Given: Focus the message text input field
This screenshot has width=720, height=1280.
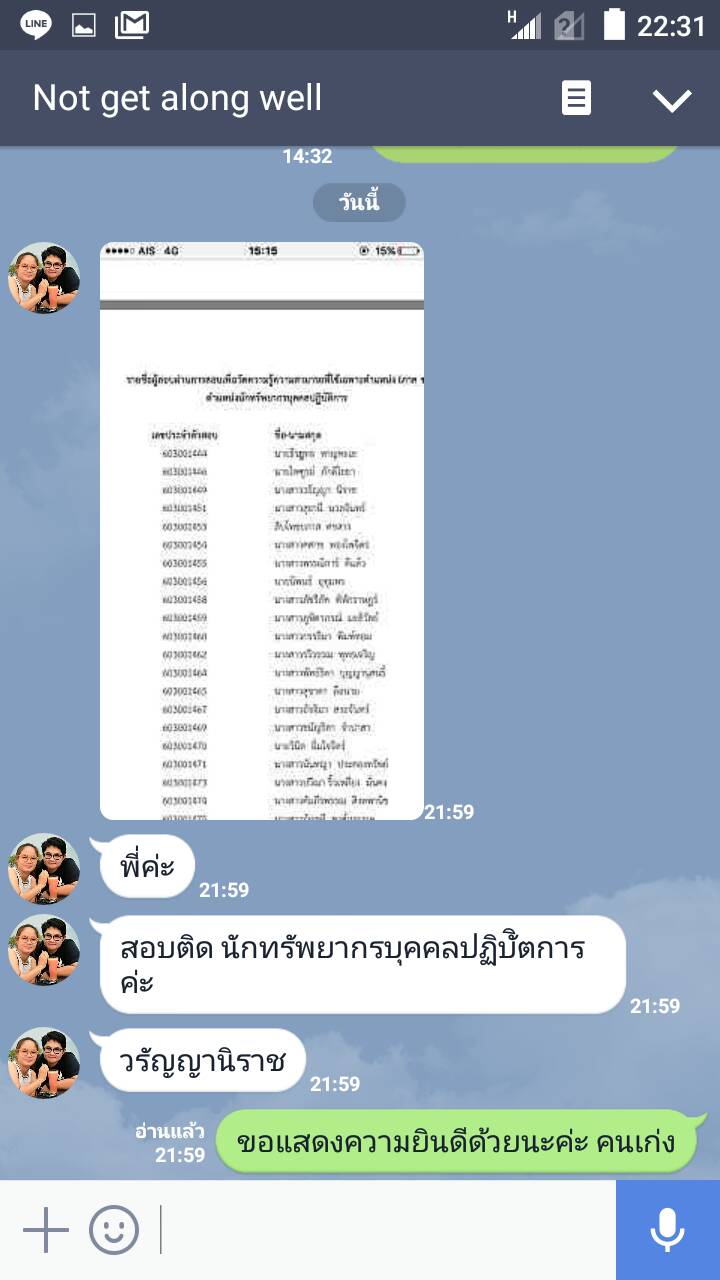Looking at the screenshot, I should 385,1230.
